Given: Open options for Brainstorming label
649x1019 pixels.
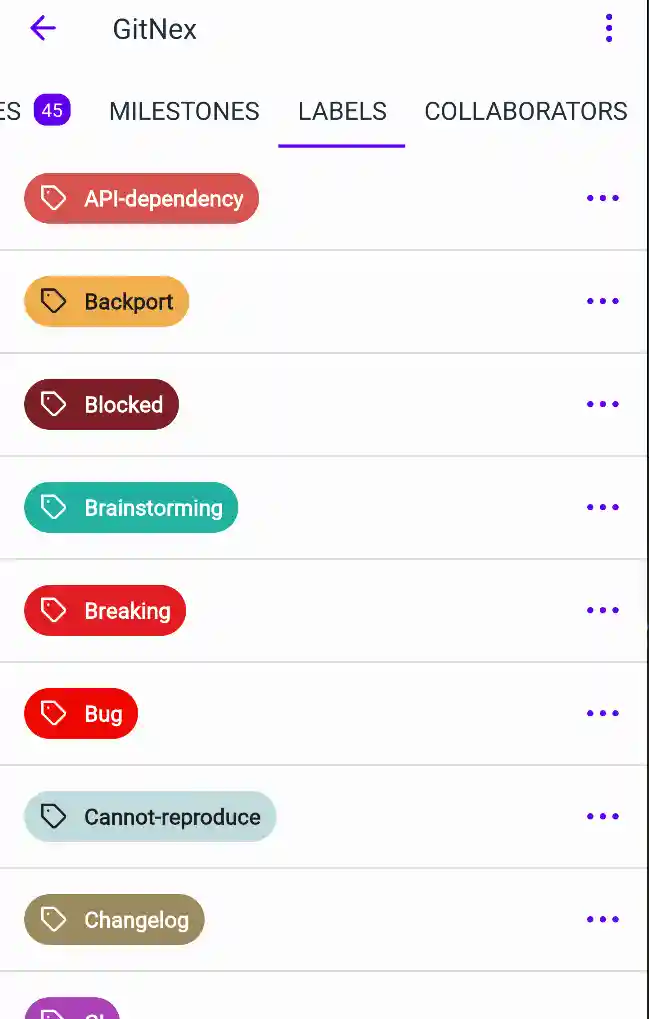Looking at the screenshot, I should [x=603, y=507].
